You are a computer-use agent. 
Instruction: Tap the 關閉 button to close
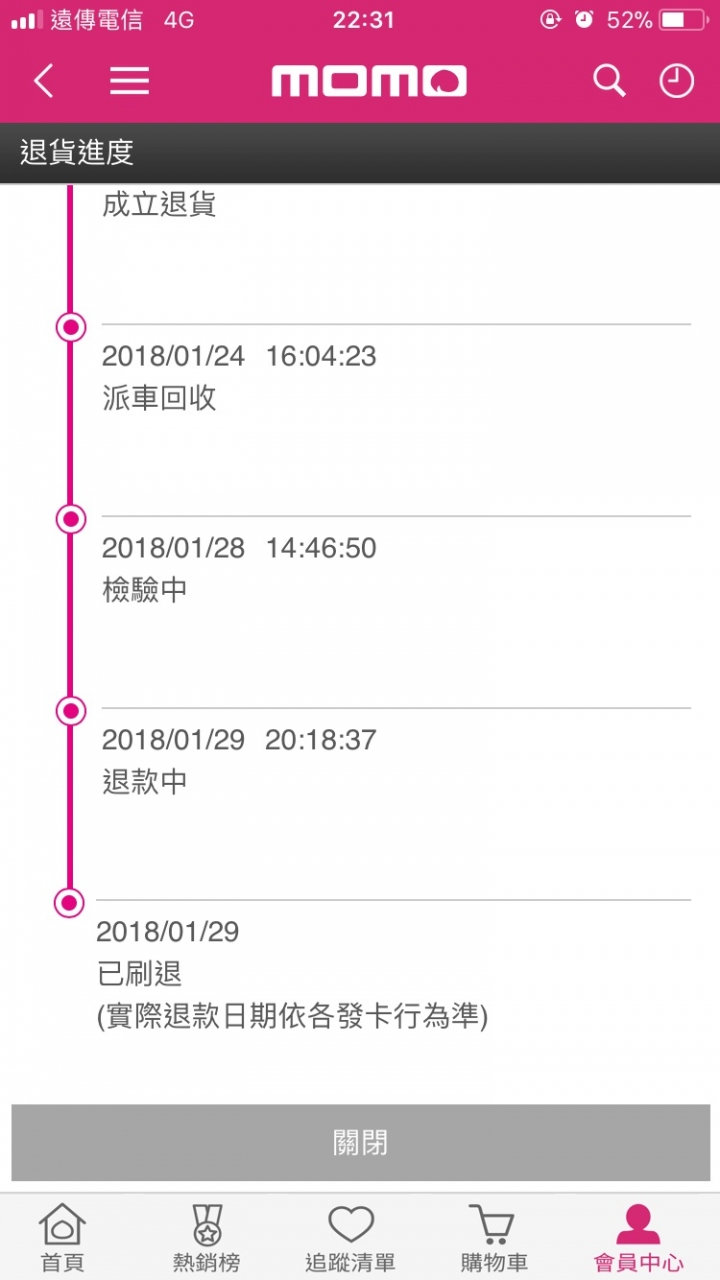point(360,1142)
